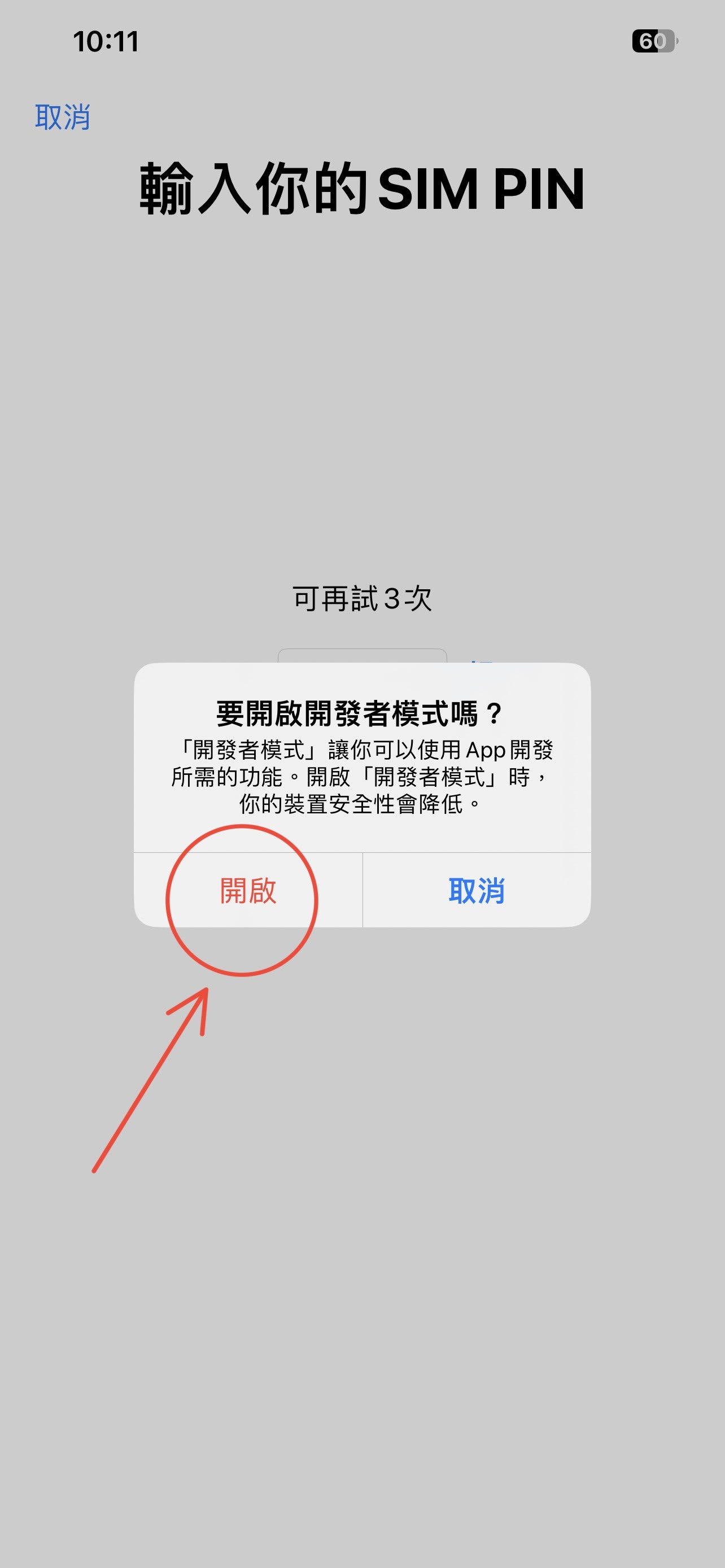725x1568 pixels.
Task: Tap 開啟 to turn on Developer Mode
Action: 248,891
